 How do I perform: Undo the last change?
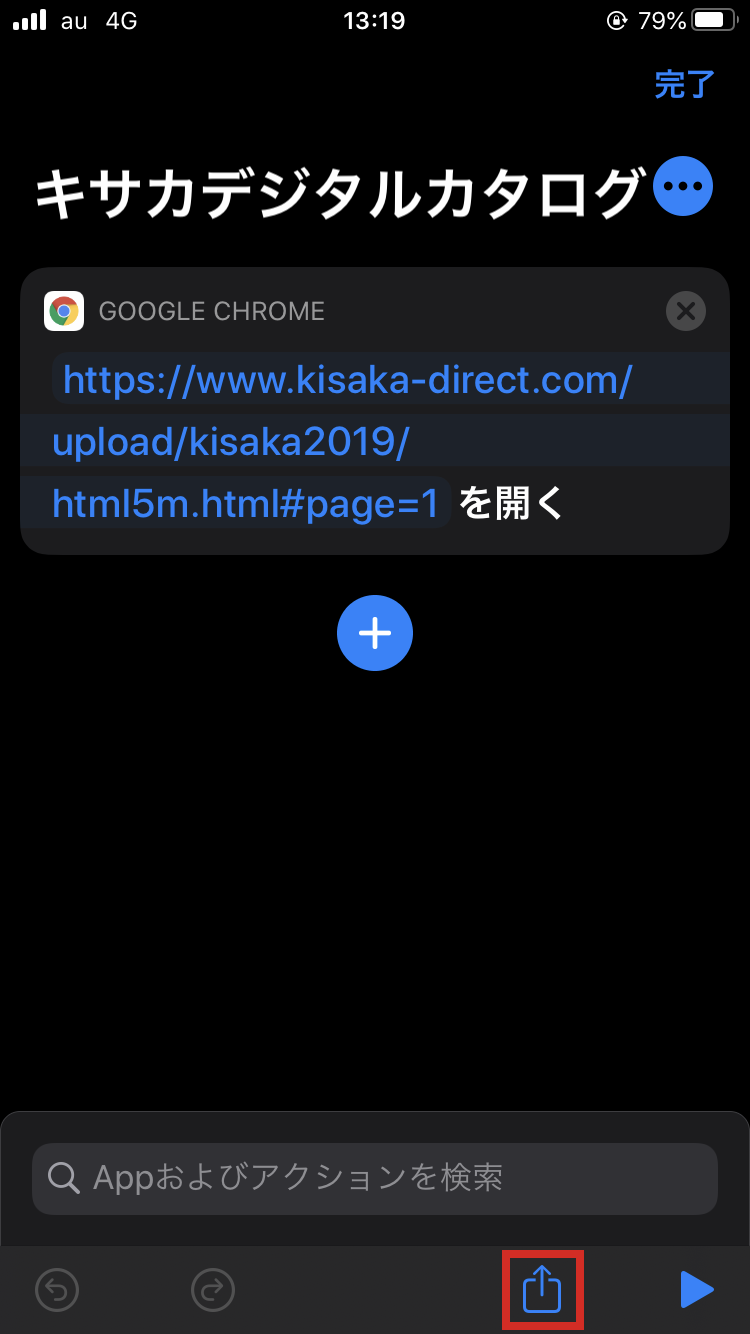pyautogui.click(x=57, y=1290)
